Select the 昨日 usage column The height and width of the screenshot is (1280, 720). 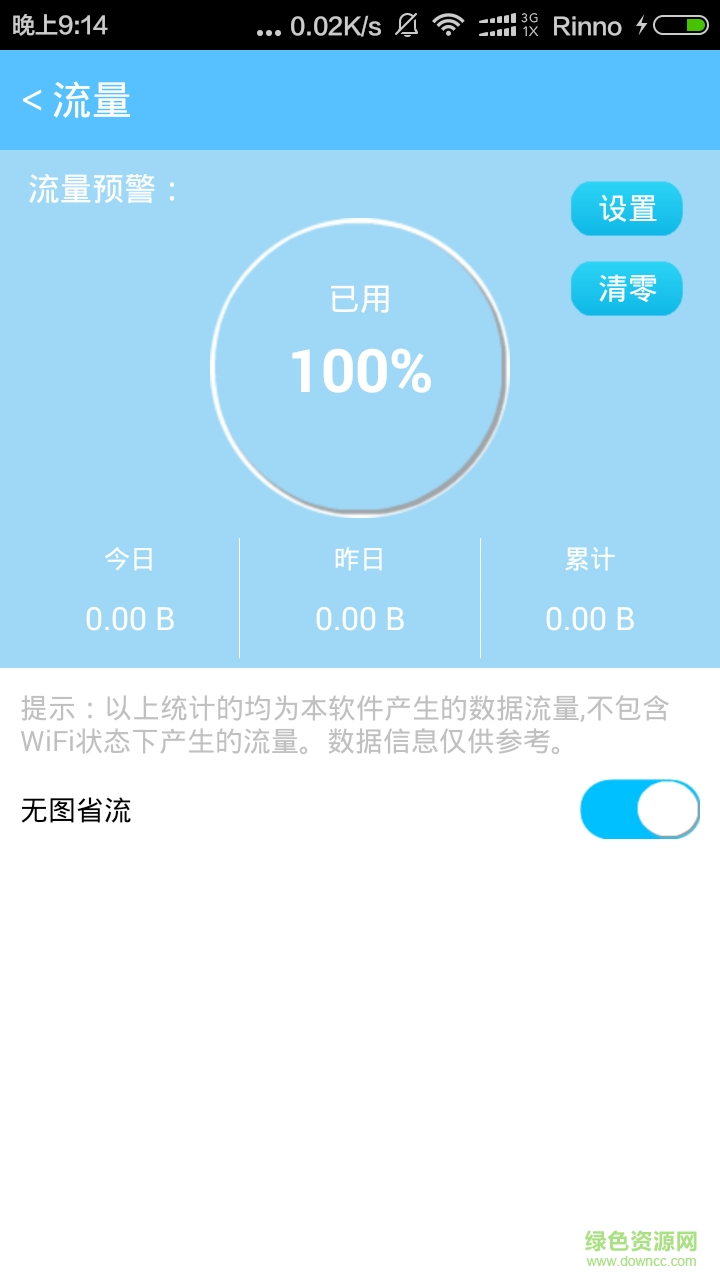(360, 590)
